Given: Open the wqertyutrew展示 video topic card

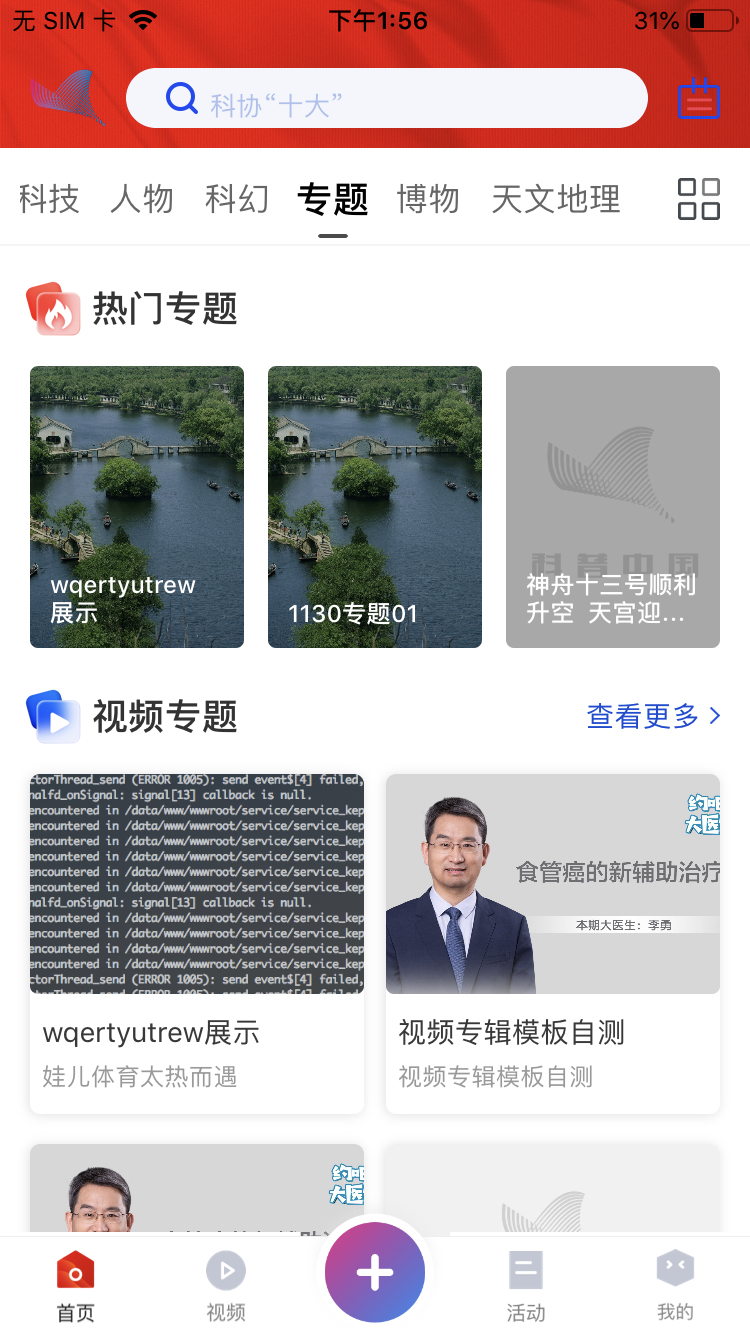Looking at the screenshot, I should pos(197,943).
